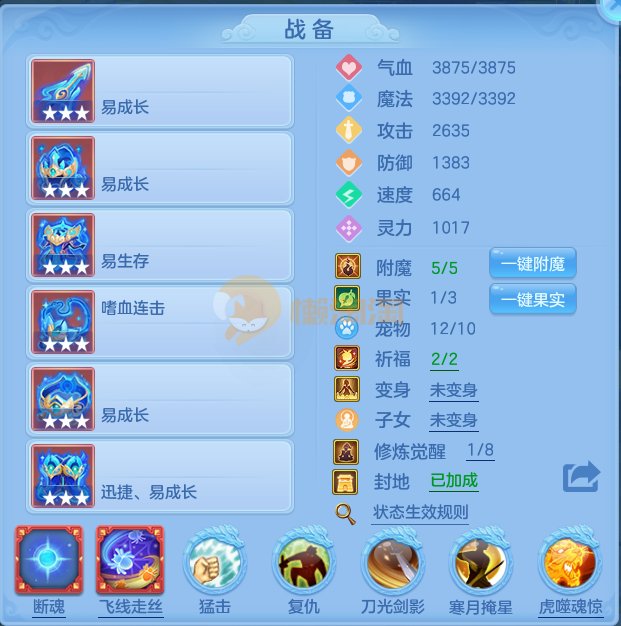Open the 易生存 equipment slot
621x626 pixels.
pyautogui.click(x=160, y=245)
